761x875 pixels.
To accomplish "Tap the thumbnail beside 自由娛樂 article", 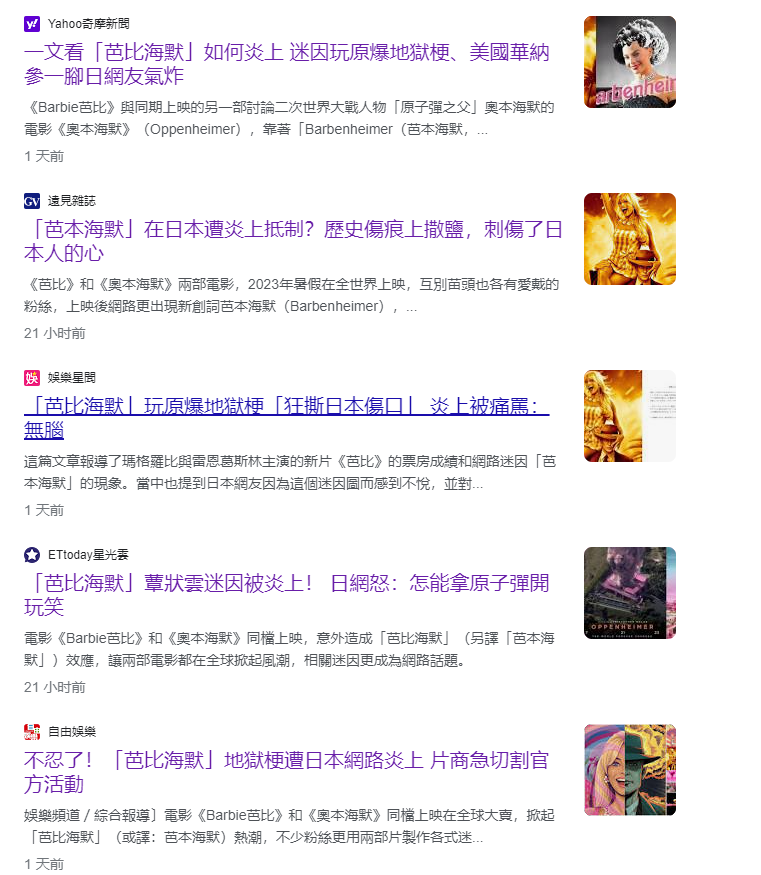I will pos(630,770).
